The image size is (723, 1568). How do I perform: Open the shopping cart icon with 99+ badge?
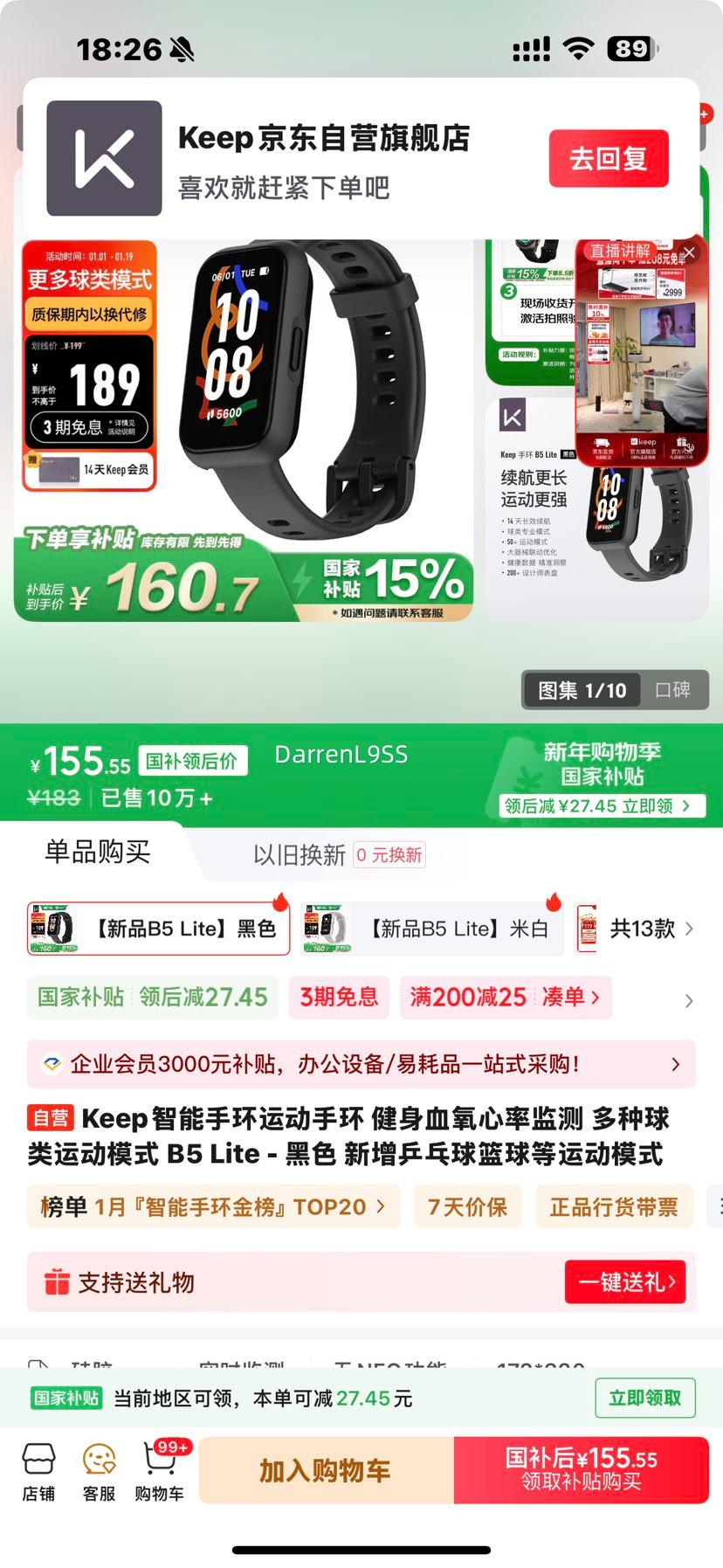pos(159,1470)
